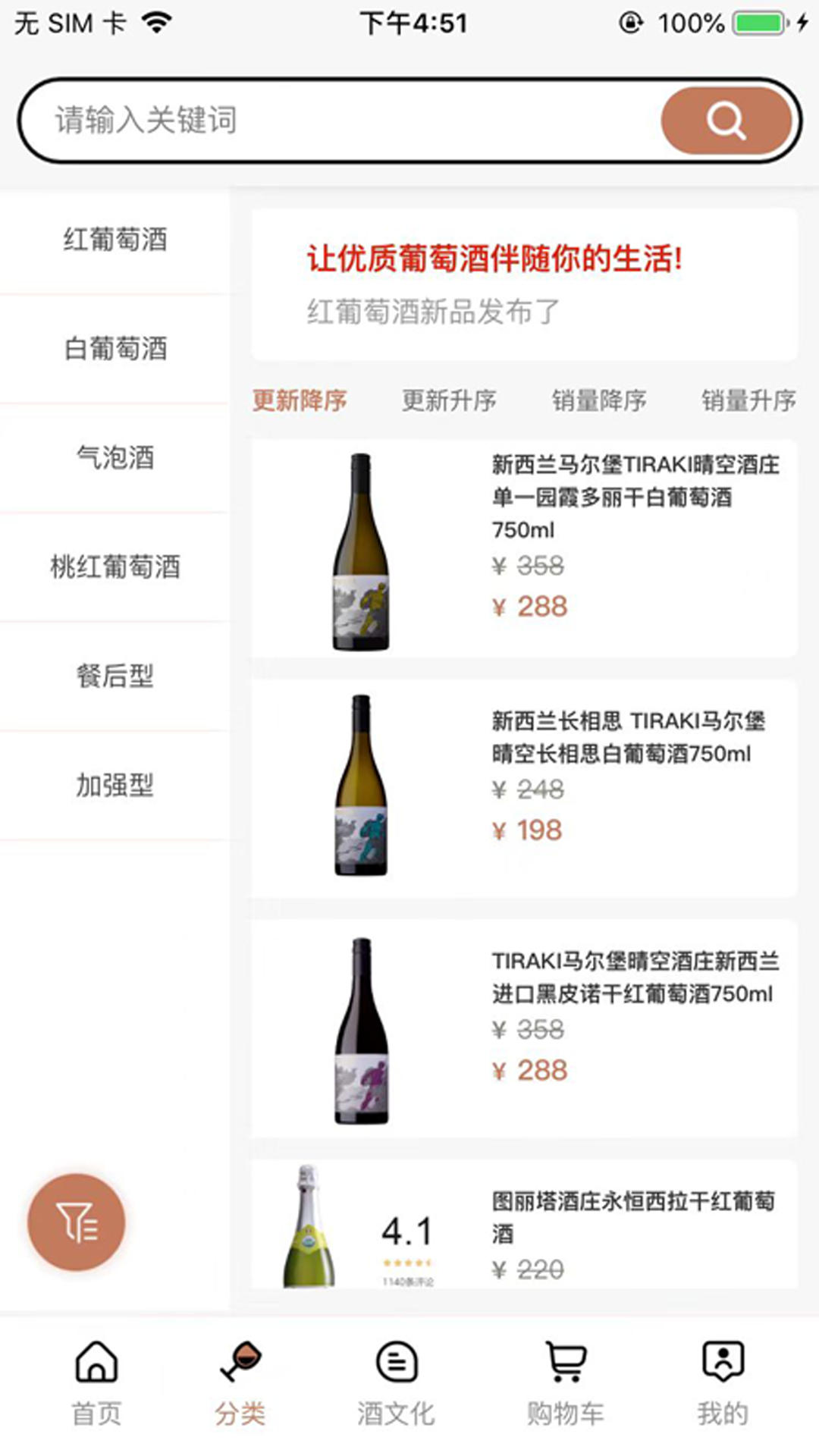
Task: Sort by 销量升序
Action: click(x=748, y=400)
